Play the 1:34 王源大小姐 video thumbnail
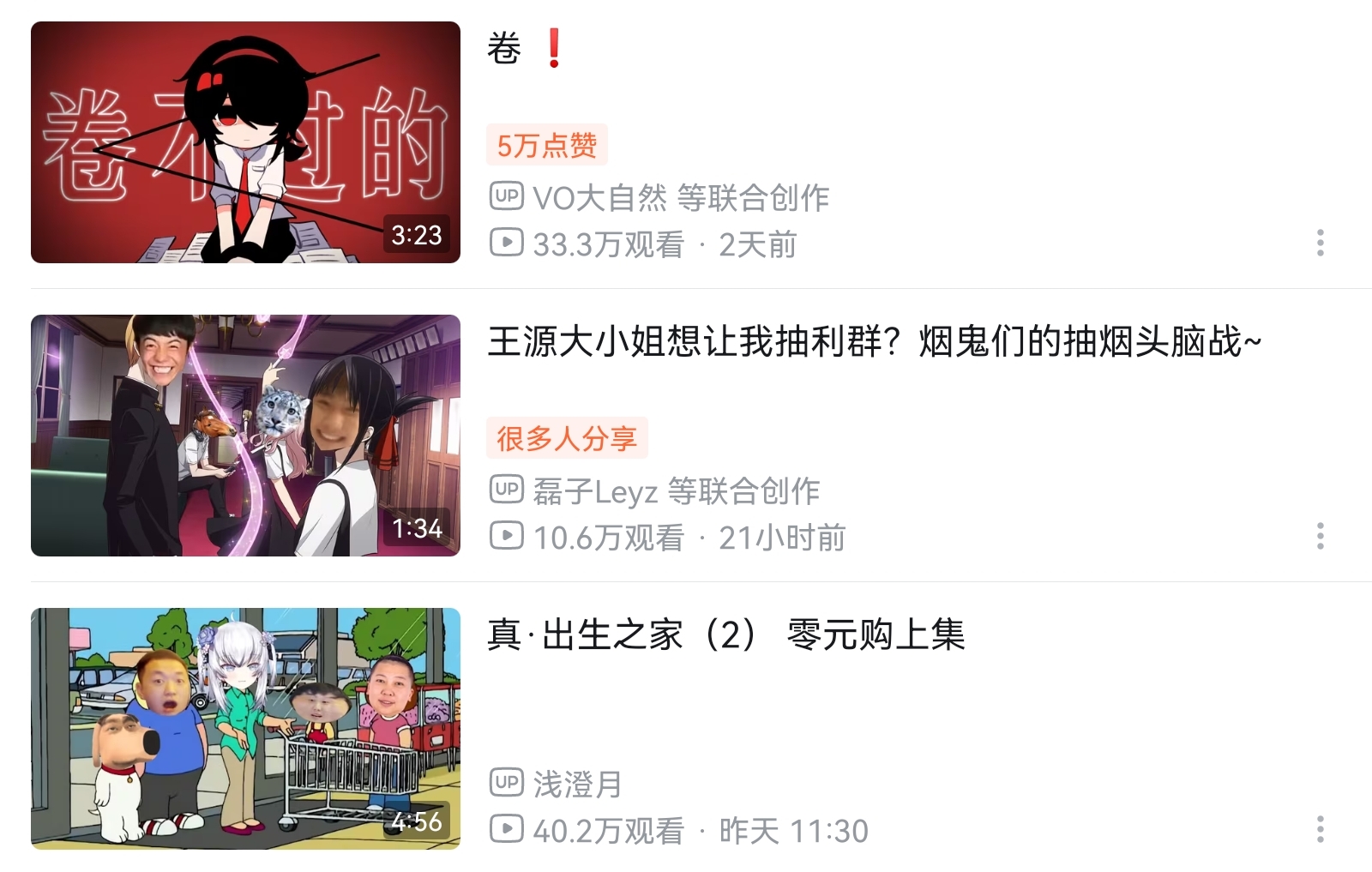This screenshot has width=1372, height=872. point(245,436)
